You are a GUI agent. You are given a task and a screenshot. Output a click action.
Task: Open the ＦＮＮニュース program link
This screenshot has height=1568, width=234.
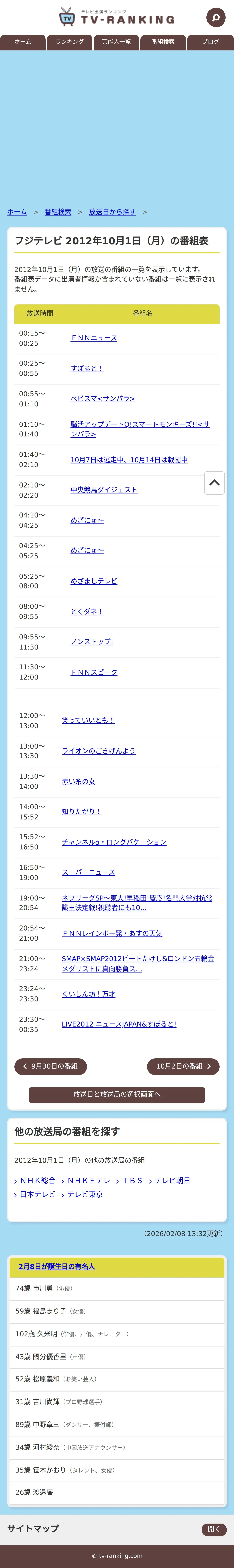pyautogui.click(x=94, y=338)
